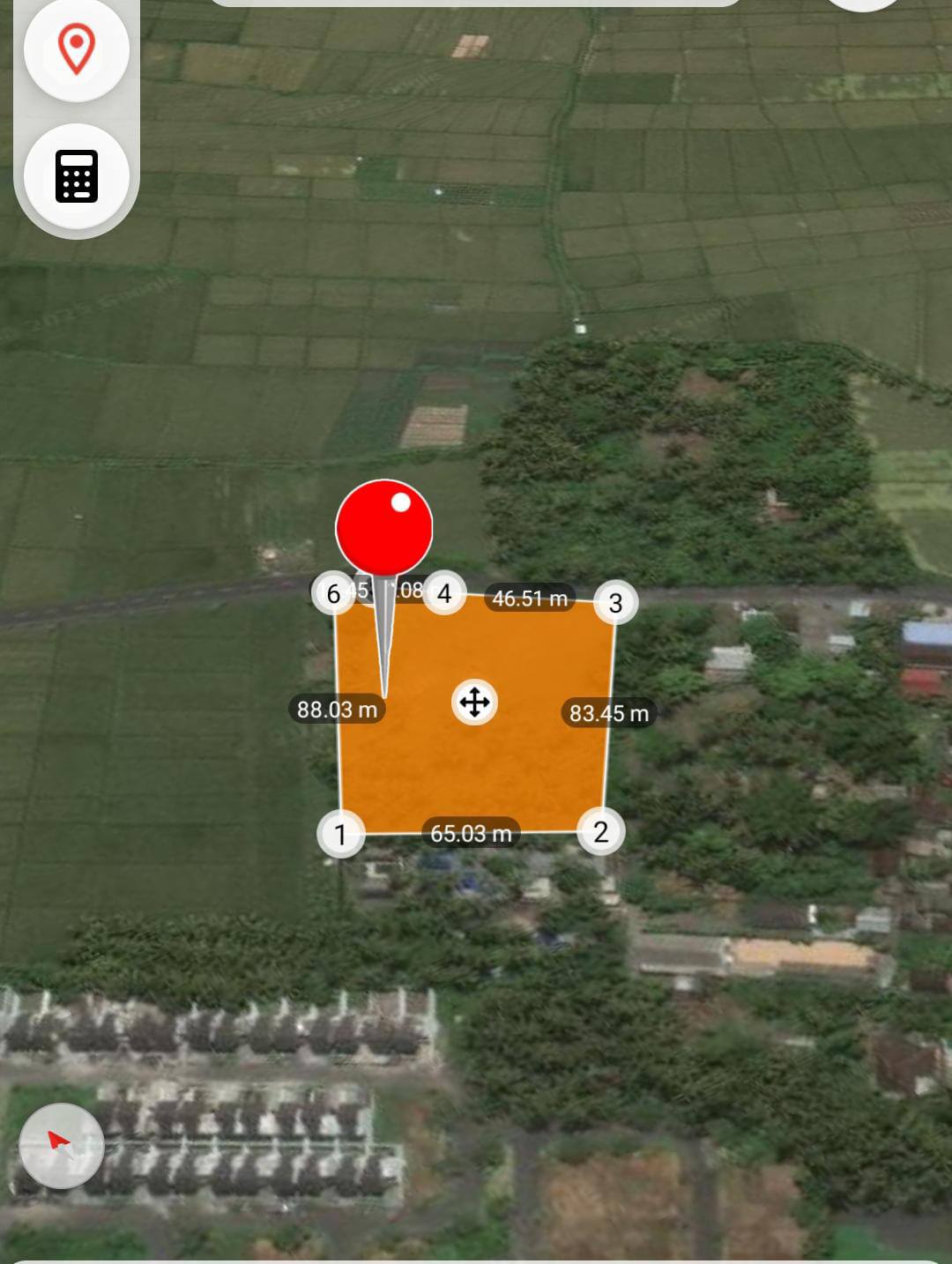
Task: Tap the location pin button
Action: tap(77, 48)
